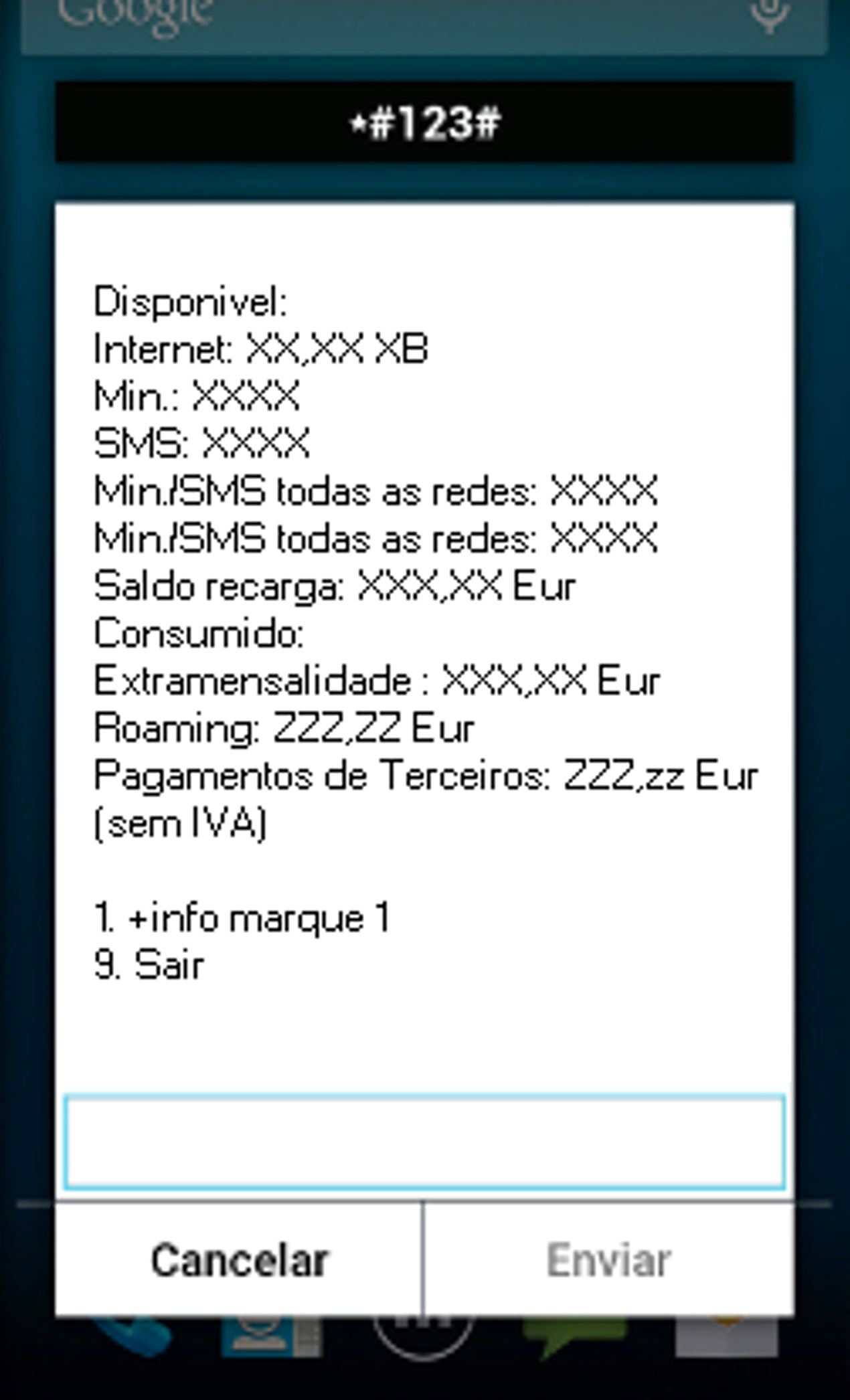Start voice search with the microphone icon
This screenshot has height=1400, width=850.
coord(768,15)
